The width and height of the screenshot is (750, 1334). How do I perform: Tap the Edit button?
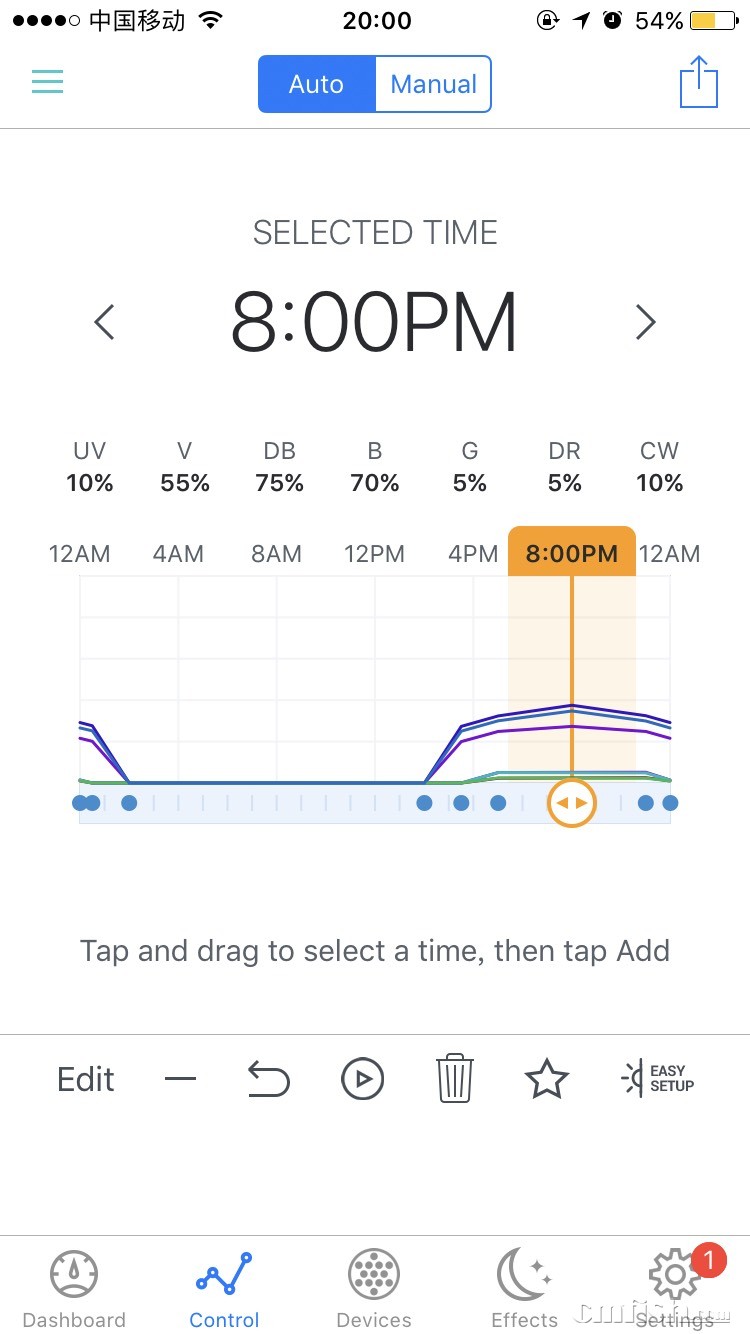[x=86, y=1080]
